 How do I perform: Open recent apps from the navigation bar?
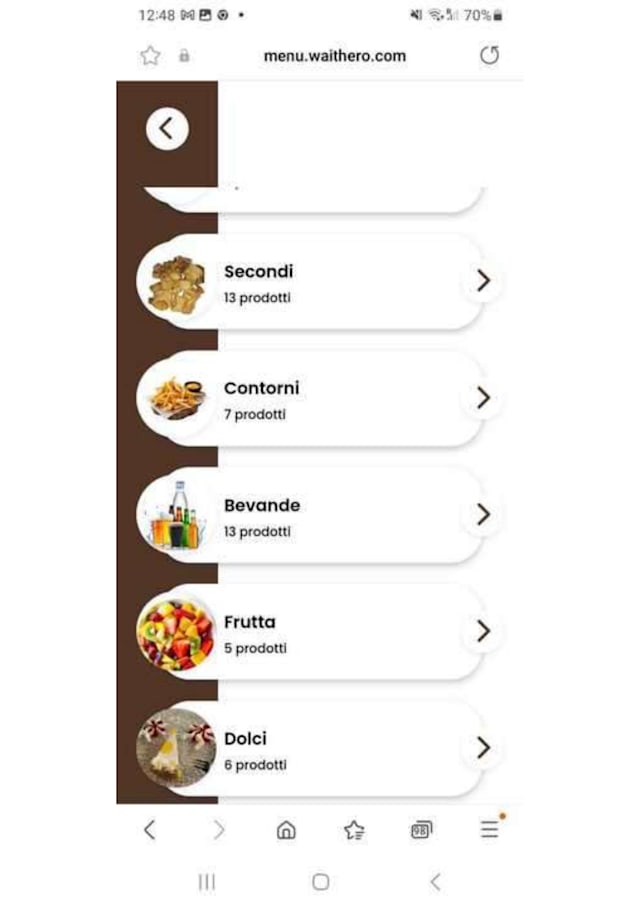click(207, 882)
